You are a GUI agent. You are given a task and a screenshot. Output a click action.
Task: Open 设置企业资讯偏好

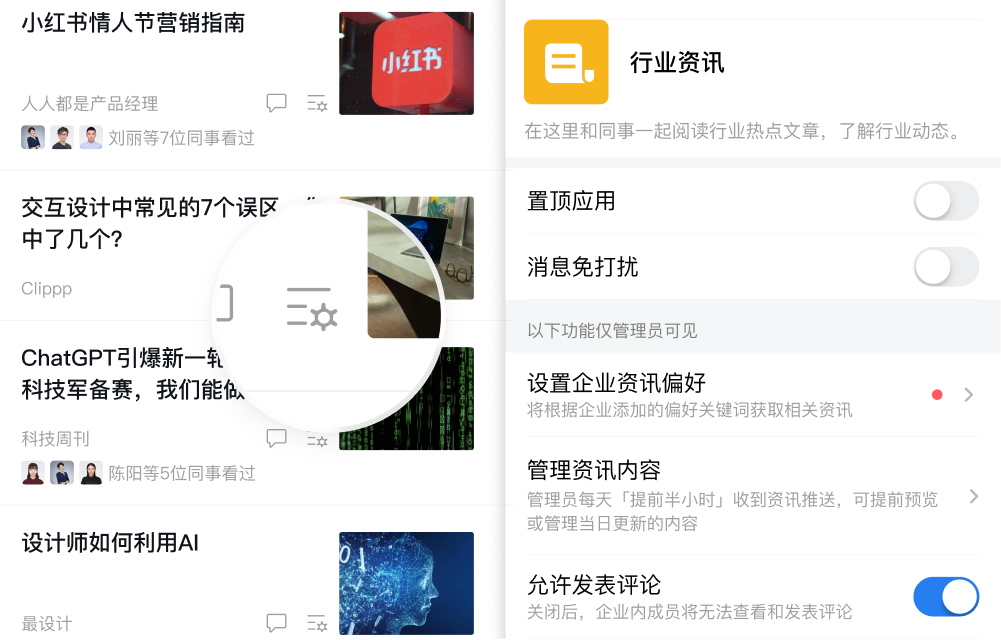click(750, 395)
